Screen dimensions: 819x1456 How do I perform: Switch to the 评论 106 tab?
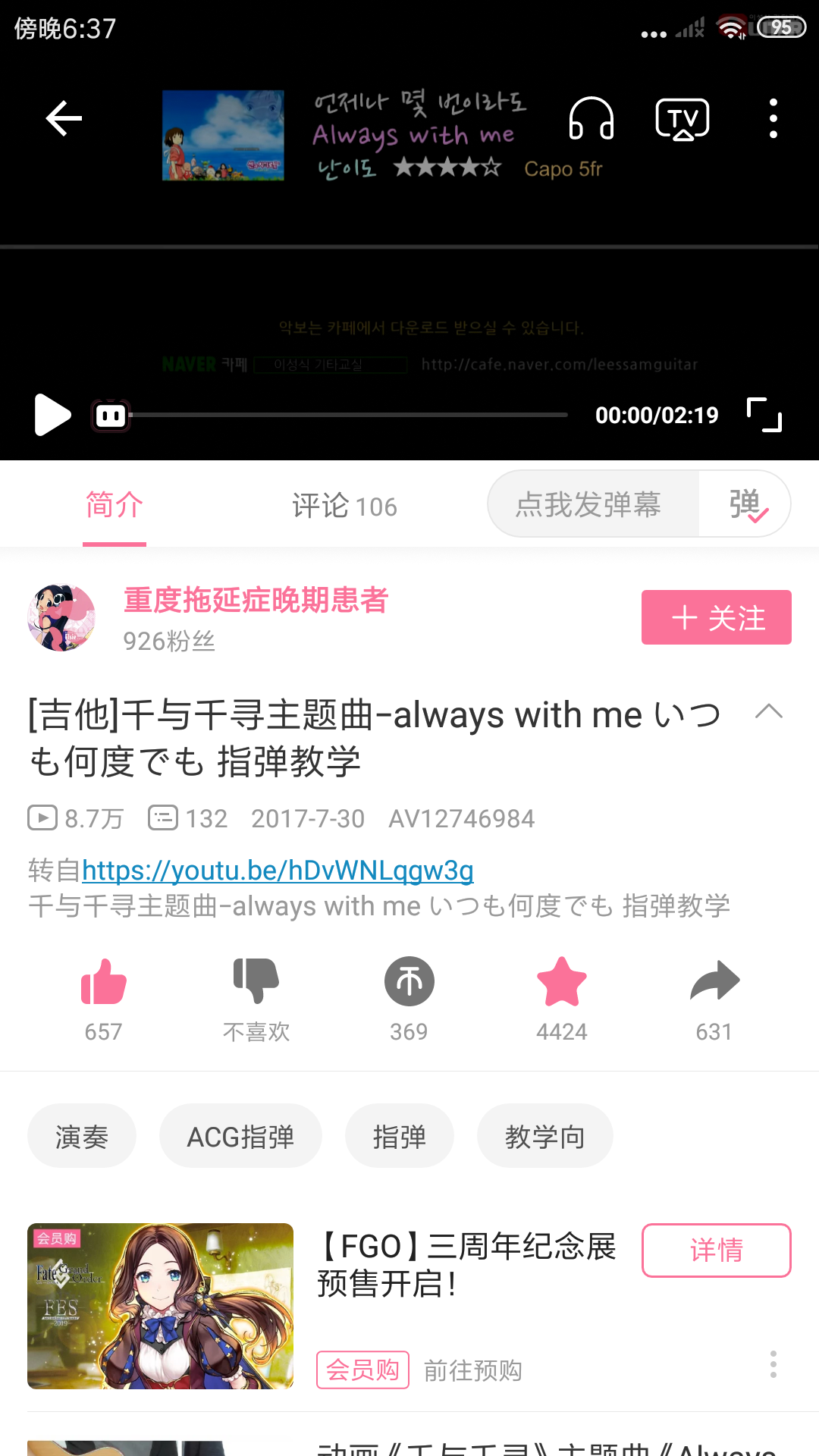(344, 506)
